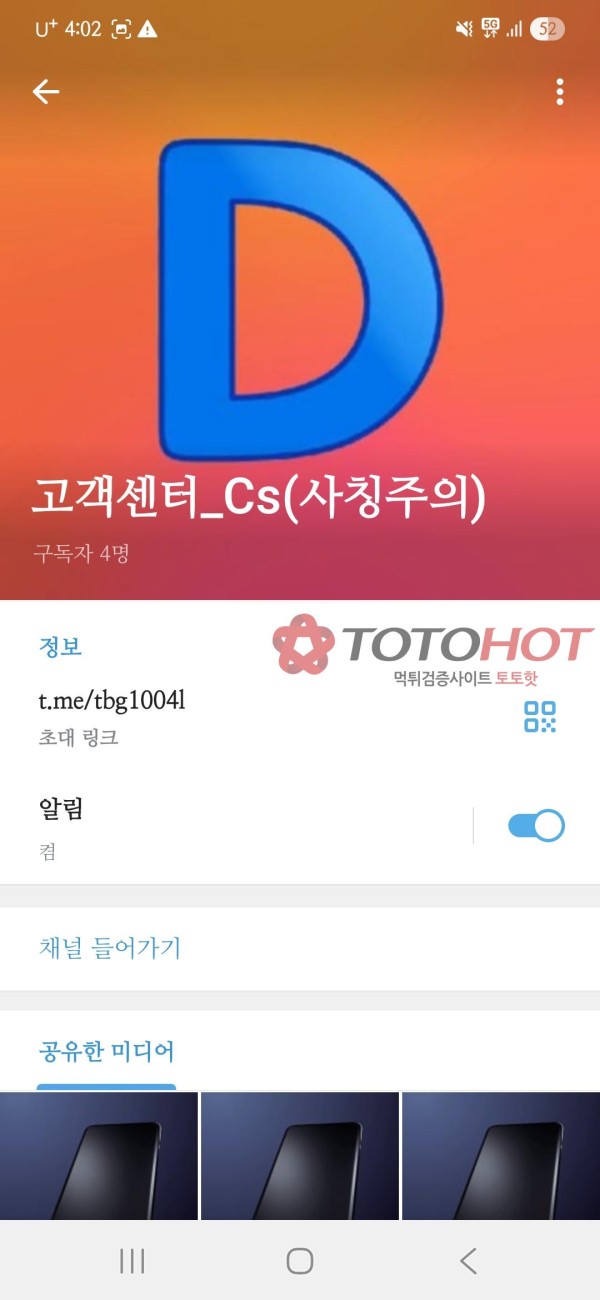This screenshot has width=600, height=1300.
Task: Show the channel QR code
Action: point(540,717)
